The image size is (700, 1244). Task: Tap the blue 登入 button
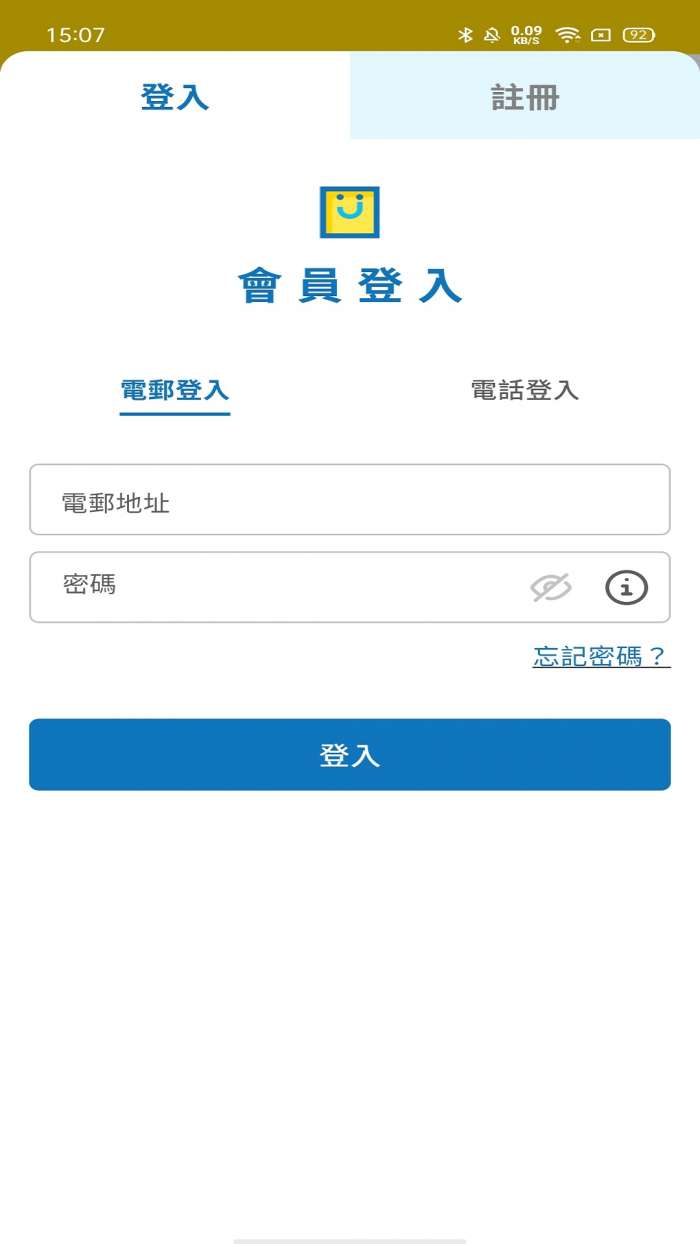[349, 755]
